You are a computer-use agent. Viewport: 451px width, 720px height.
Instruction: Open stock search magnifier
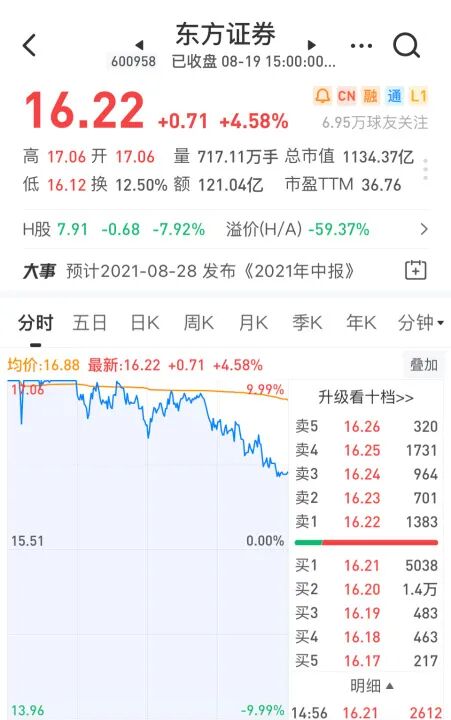406,45
